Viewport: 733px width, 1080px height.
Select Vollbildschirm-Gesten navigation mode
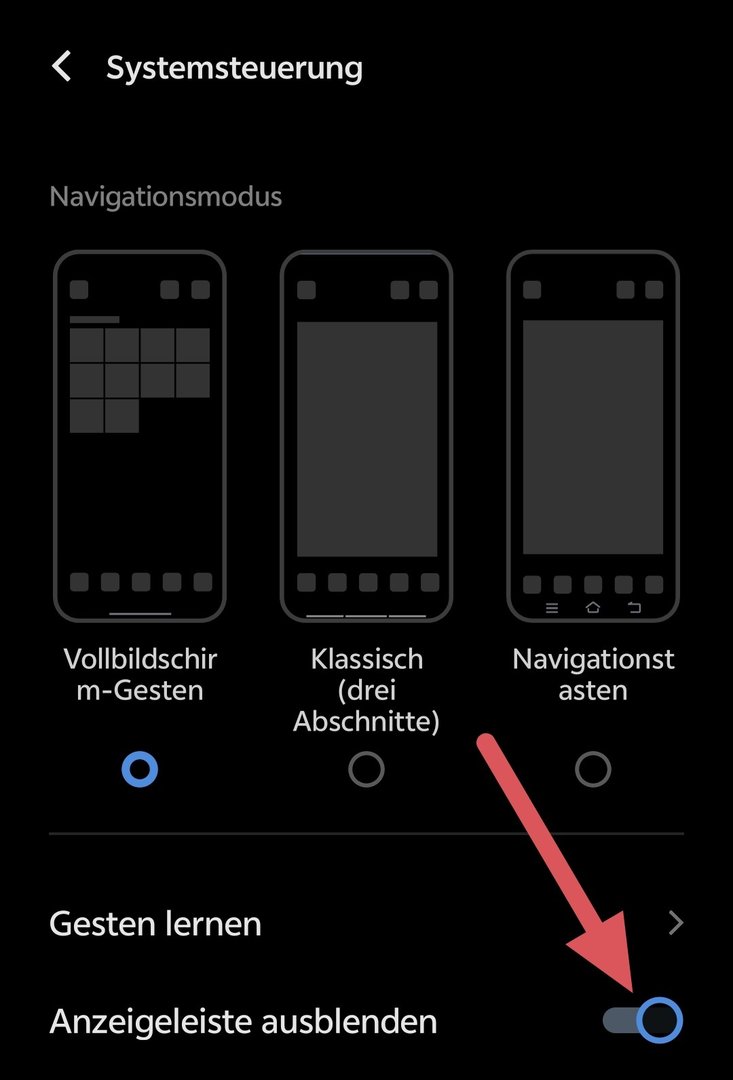(140, 769)
